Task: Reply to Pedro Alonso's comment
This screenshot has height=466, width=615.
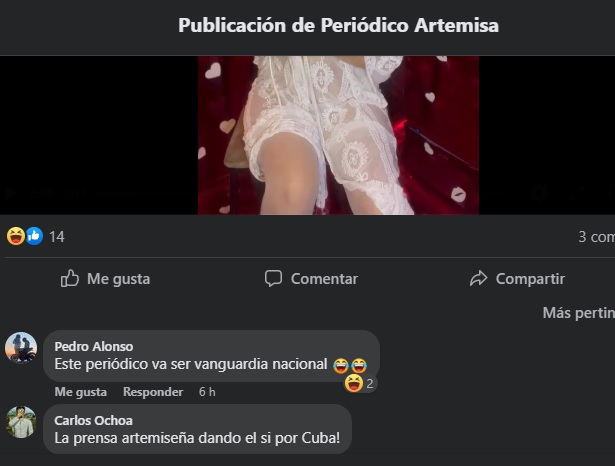Action: (153, 392)
